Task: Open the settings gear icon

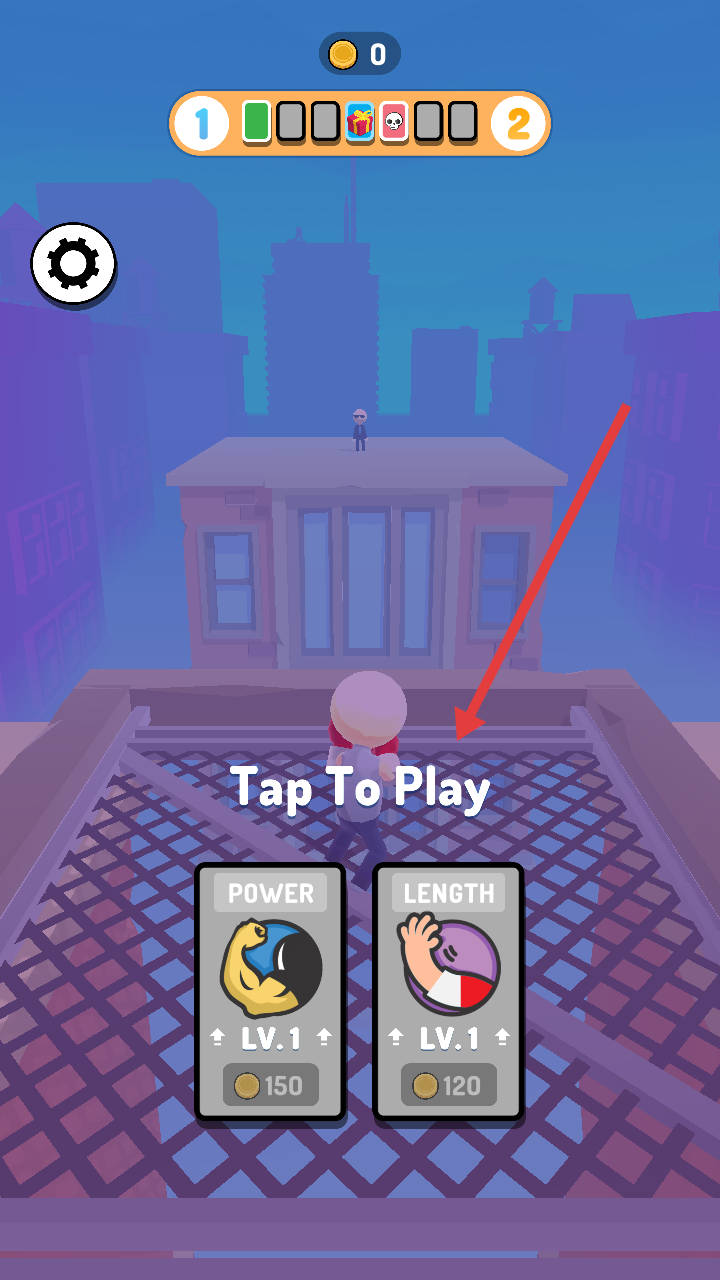Action: (74, 265)
